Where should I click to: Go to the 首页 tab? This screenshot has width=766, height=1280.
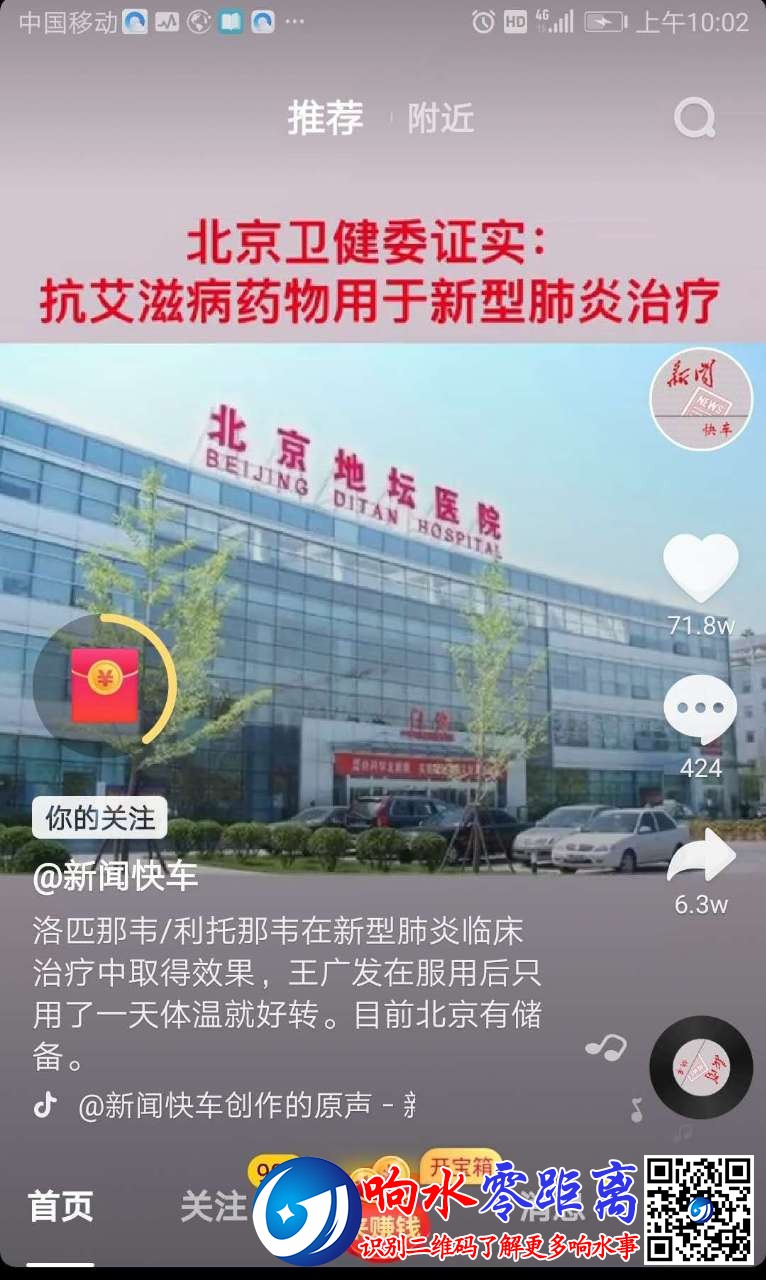coord(60,1206)
